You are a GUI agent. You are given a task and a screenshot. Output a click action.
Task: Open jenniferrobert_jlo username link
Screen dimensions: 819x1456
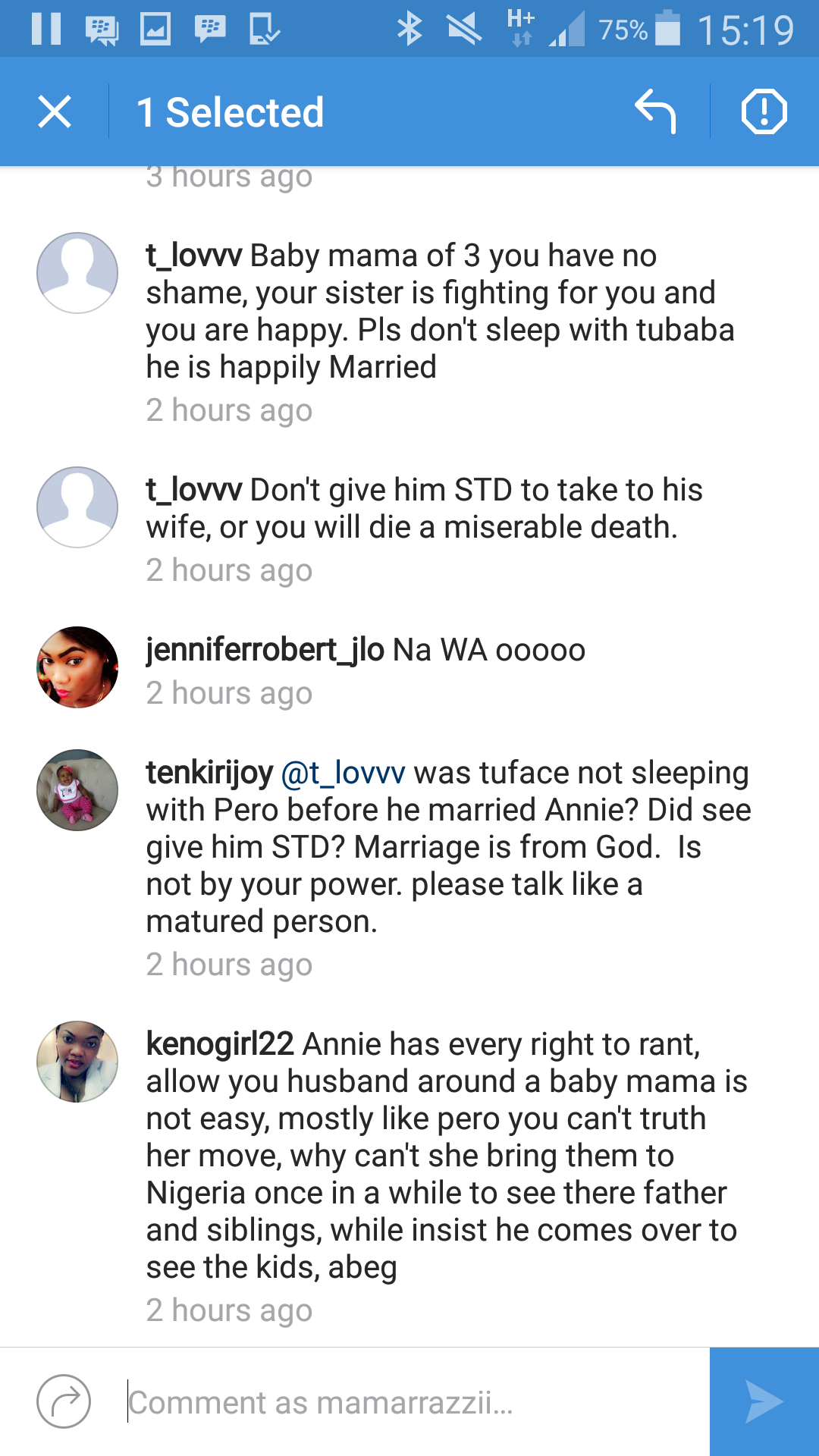click(x=265, y=651)
